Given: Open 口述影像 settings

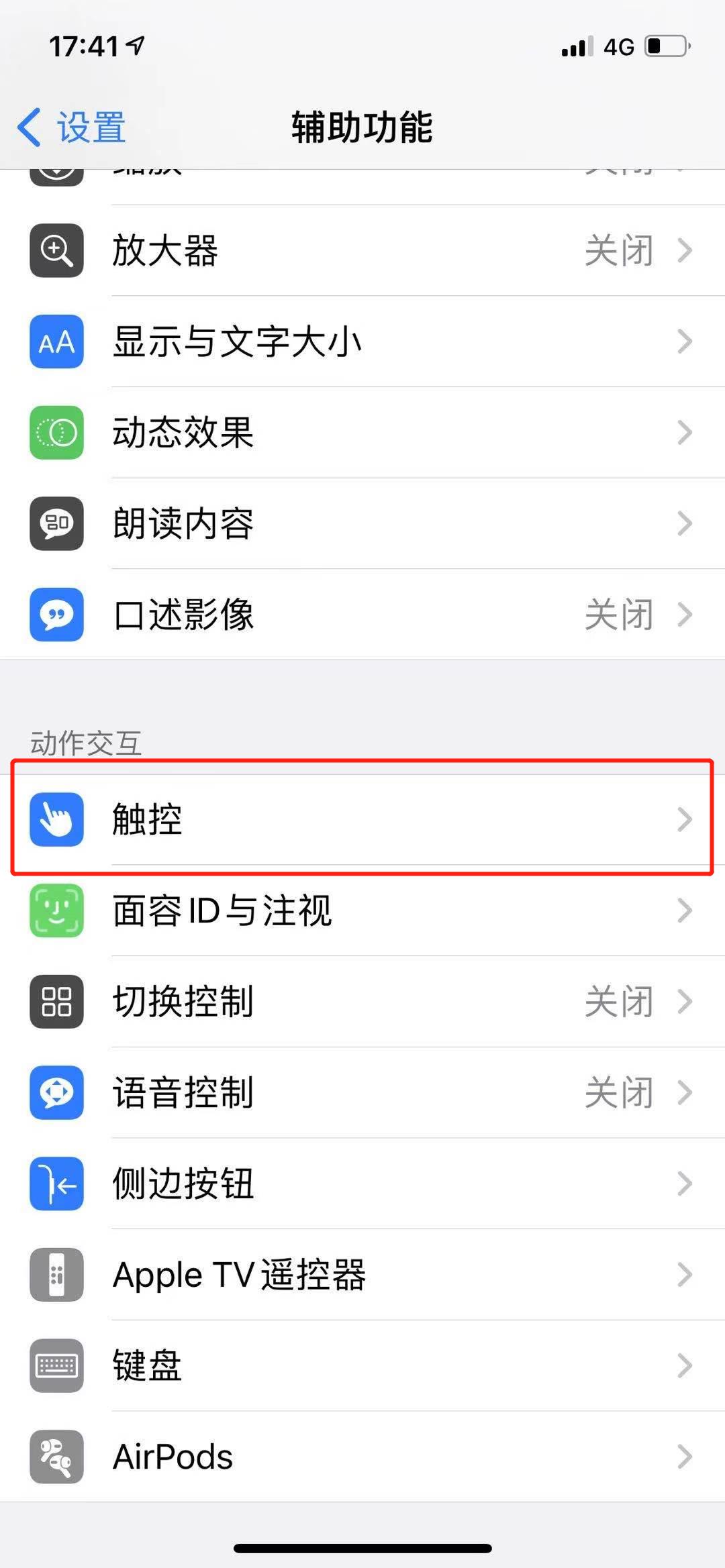Looking at the screenshot, I should pos(362,615).
